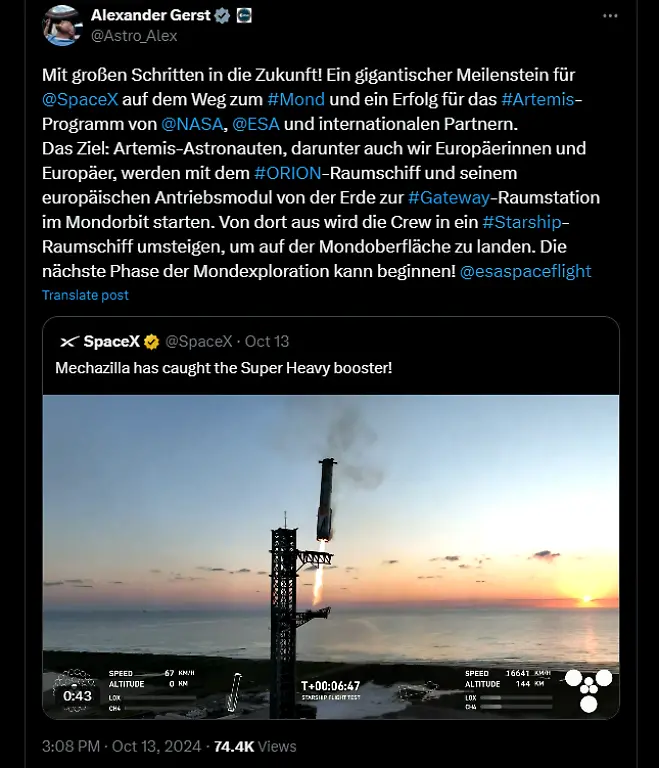The image size is (659, 768).
Task: Open the post's more options menu
Action: (x=610, y=18)
